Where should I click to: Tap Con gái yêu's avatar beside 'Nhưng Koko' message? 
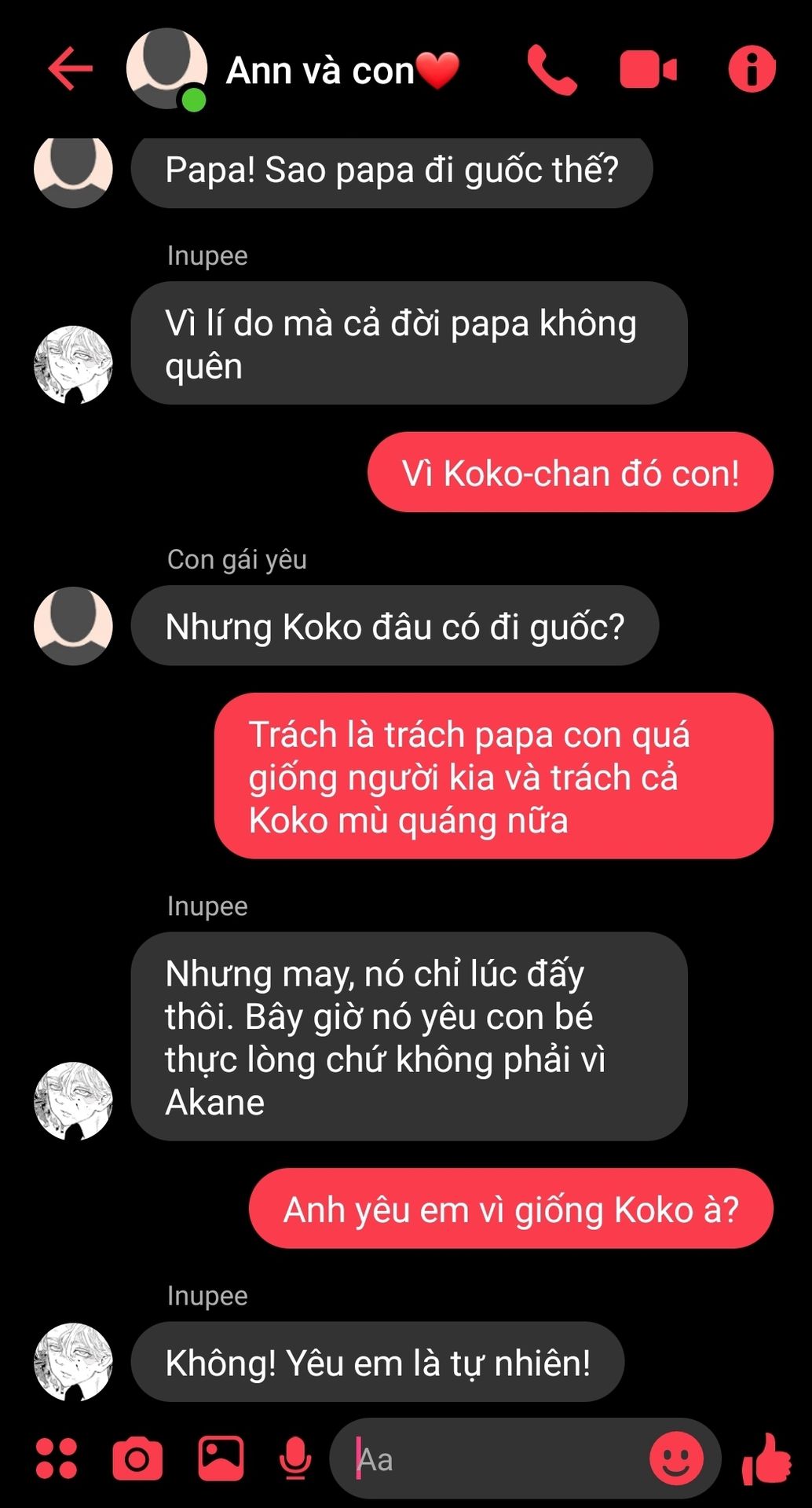pyautogui.click(x=73, y=626)
